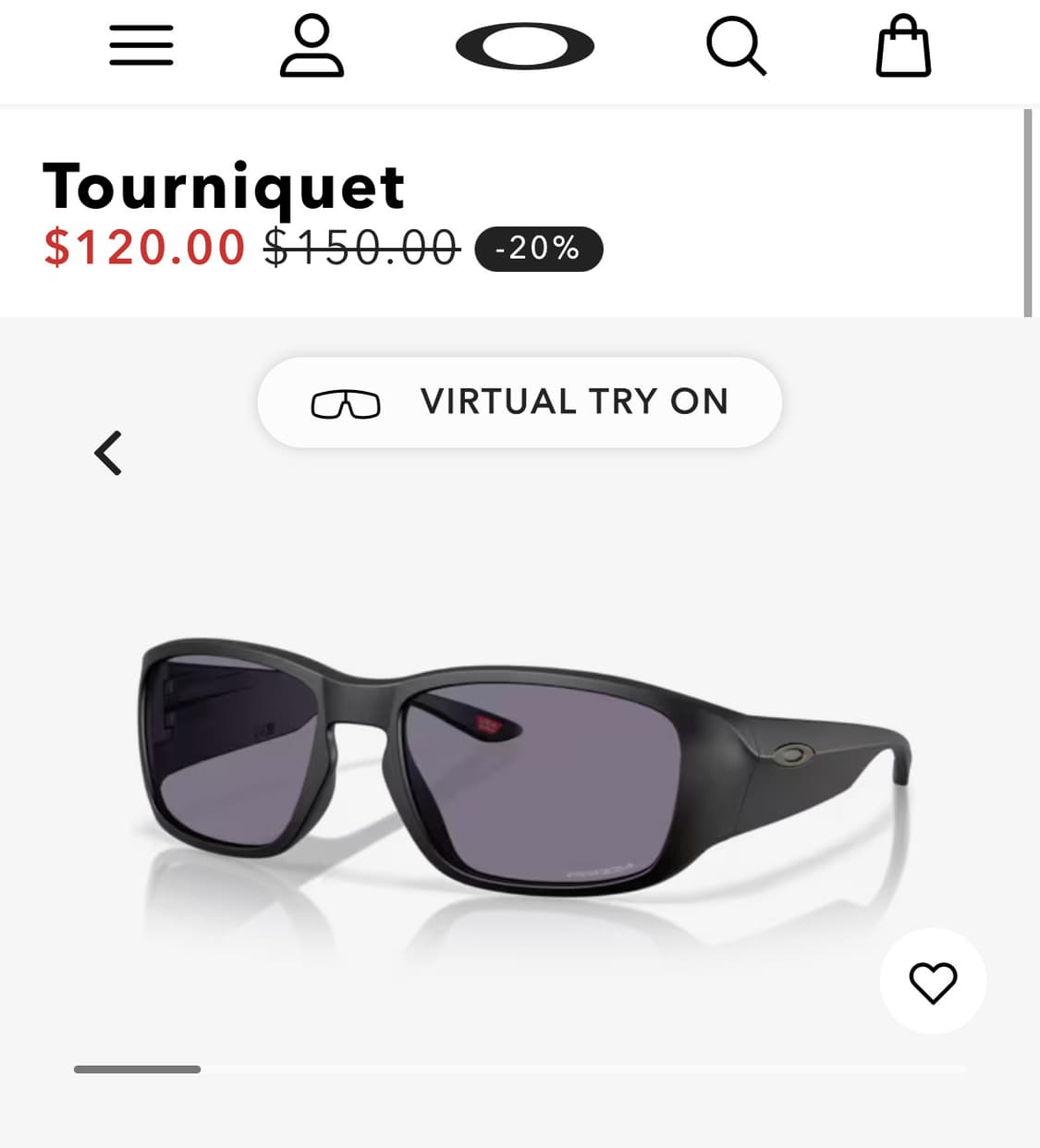Click the goggles icon inside Virtual Try On
1040x1148 pixels.
(x=349, y=403)
